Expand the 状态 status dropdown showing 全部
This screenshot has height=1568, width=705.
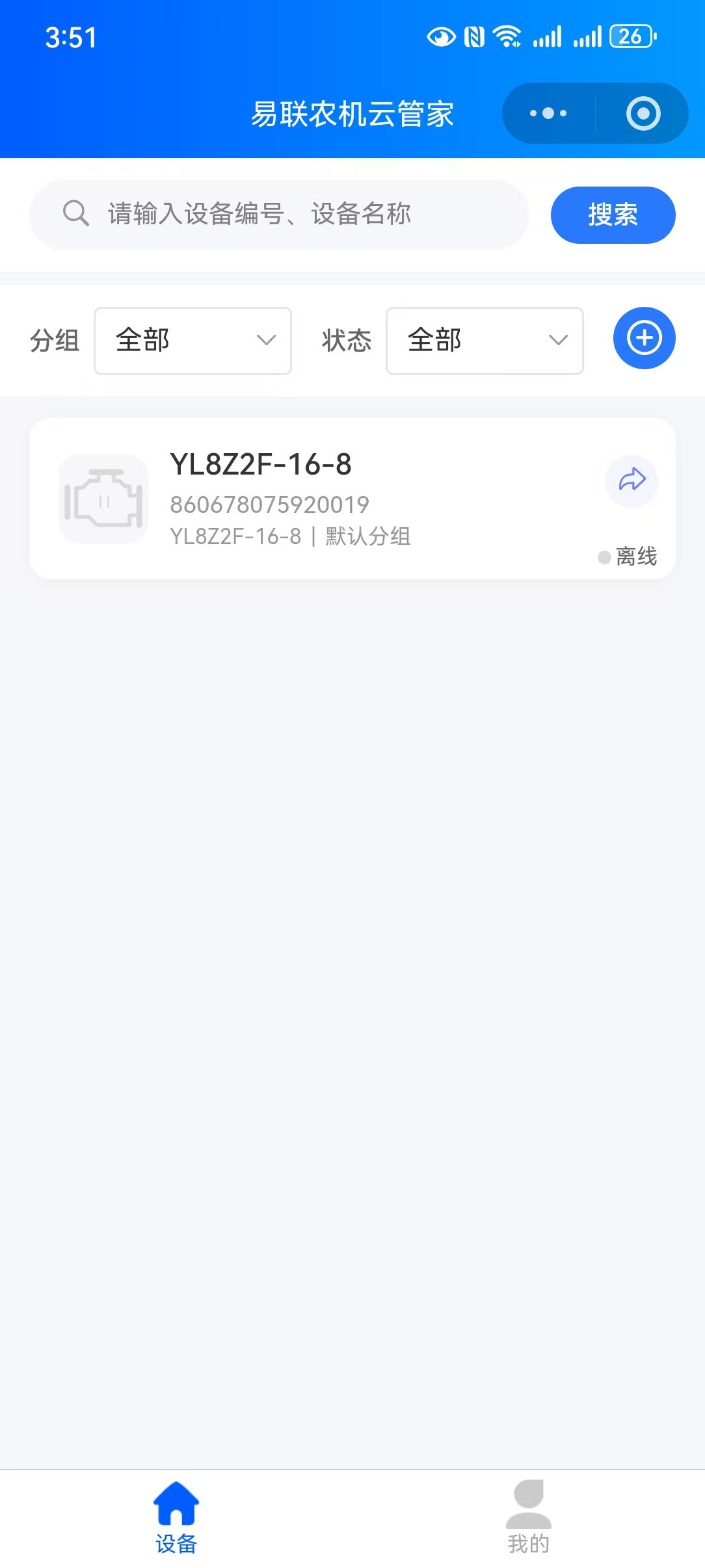click(485, 341)
